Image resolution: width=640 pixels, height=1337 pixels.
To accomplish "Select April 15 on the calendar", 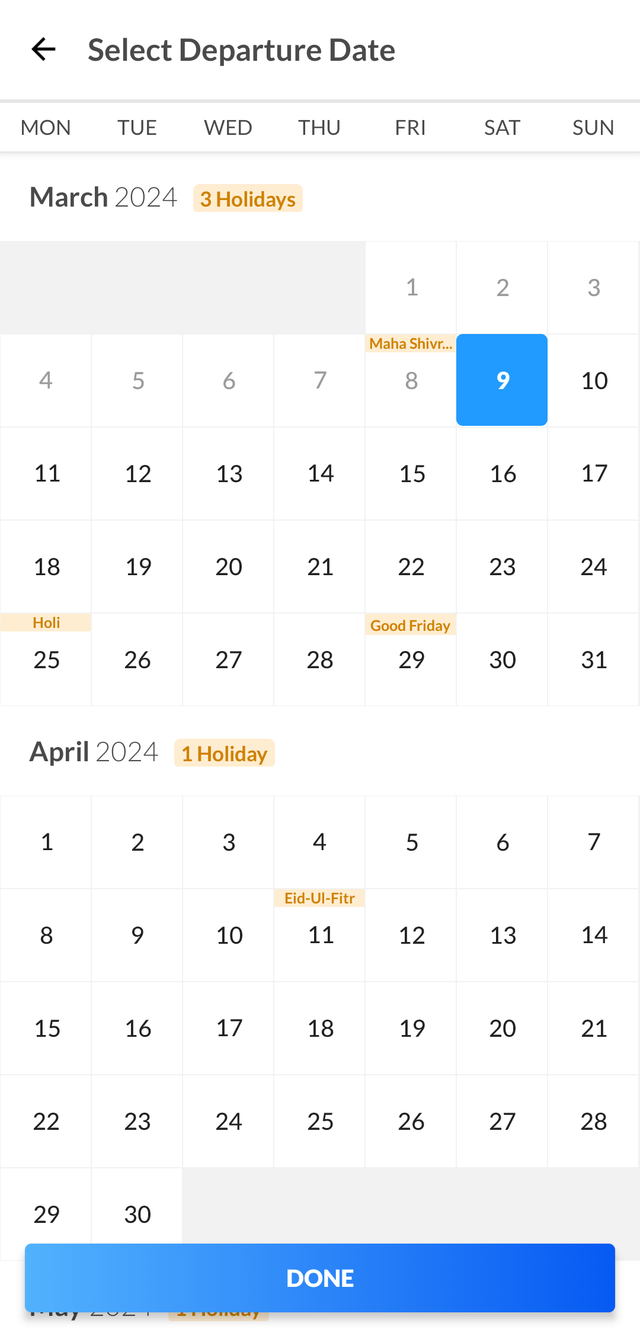I will 46,1028.
